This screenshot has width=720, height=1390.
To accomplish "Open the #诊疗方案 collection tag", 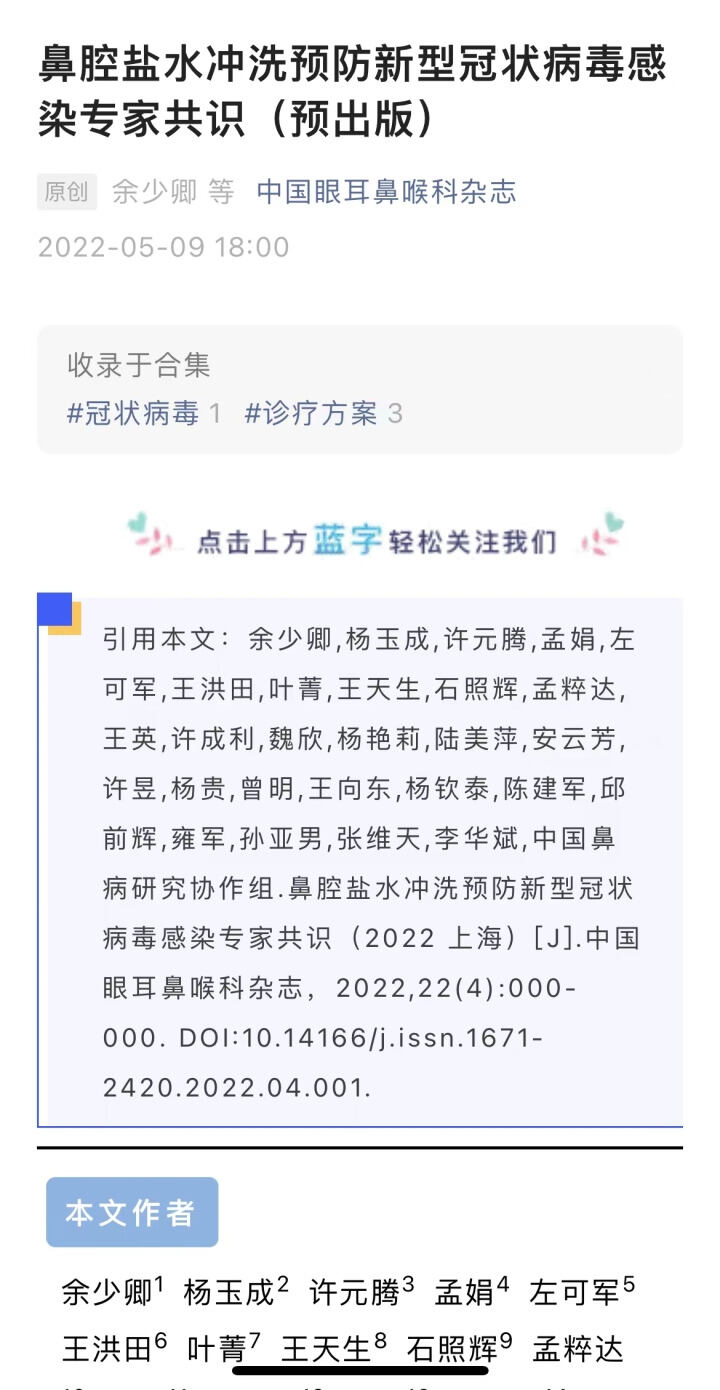I will pos(311,413).
